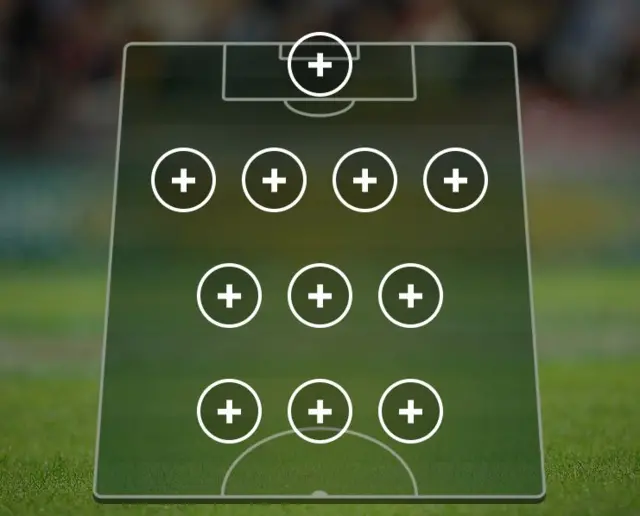
Task: Fill the inner-right defender slot
Action: click(365, 180)
